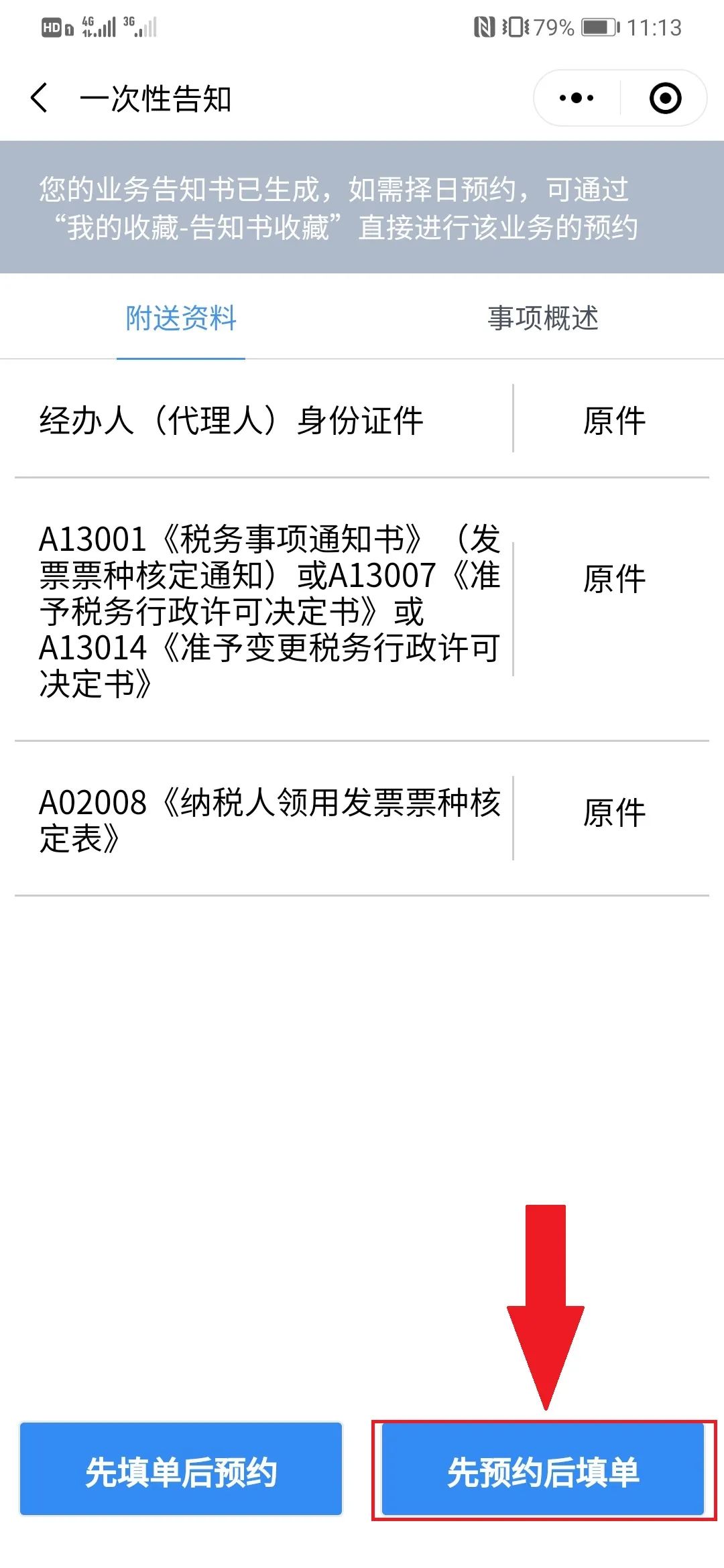The image size is (724, 1568).
Task: Select the 附送资料 tab
Action: pyautogui.click(x=181, y=318)
